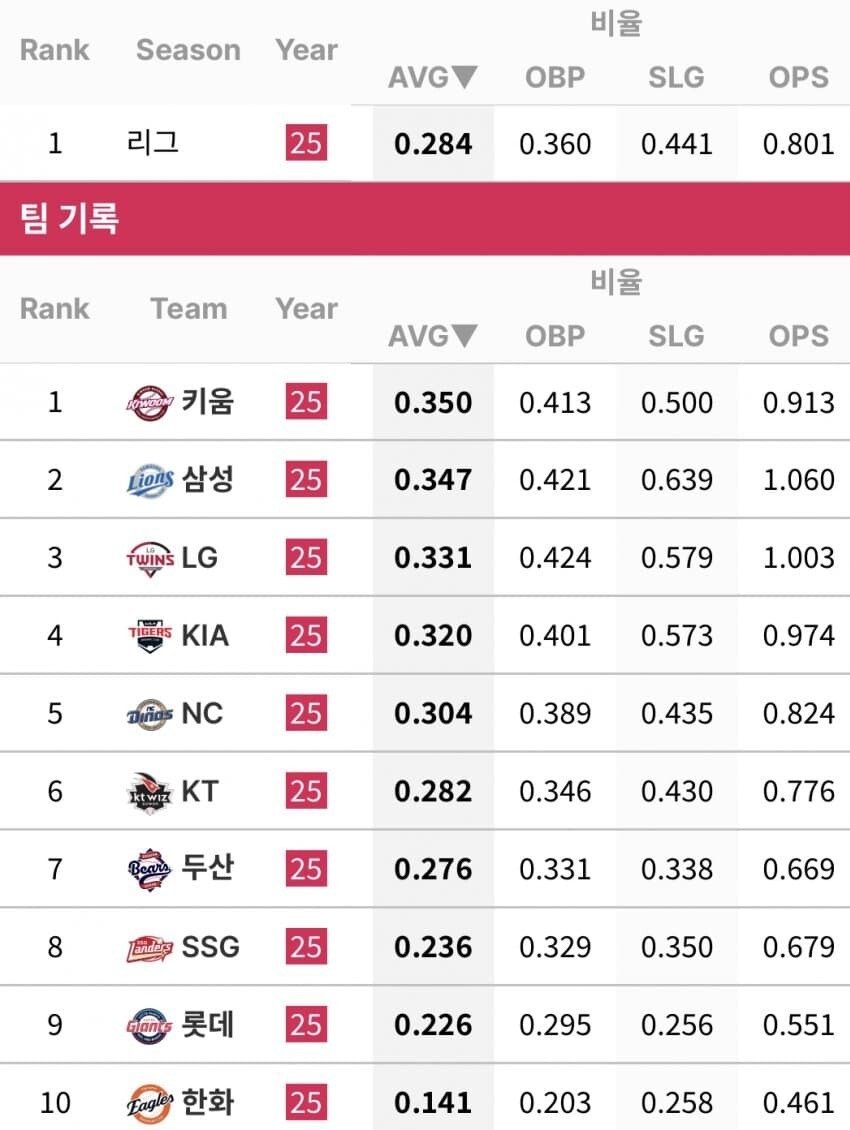
Task: Sort the league table by OBP
Action: [554, 77]
